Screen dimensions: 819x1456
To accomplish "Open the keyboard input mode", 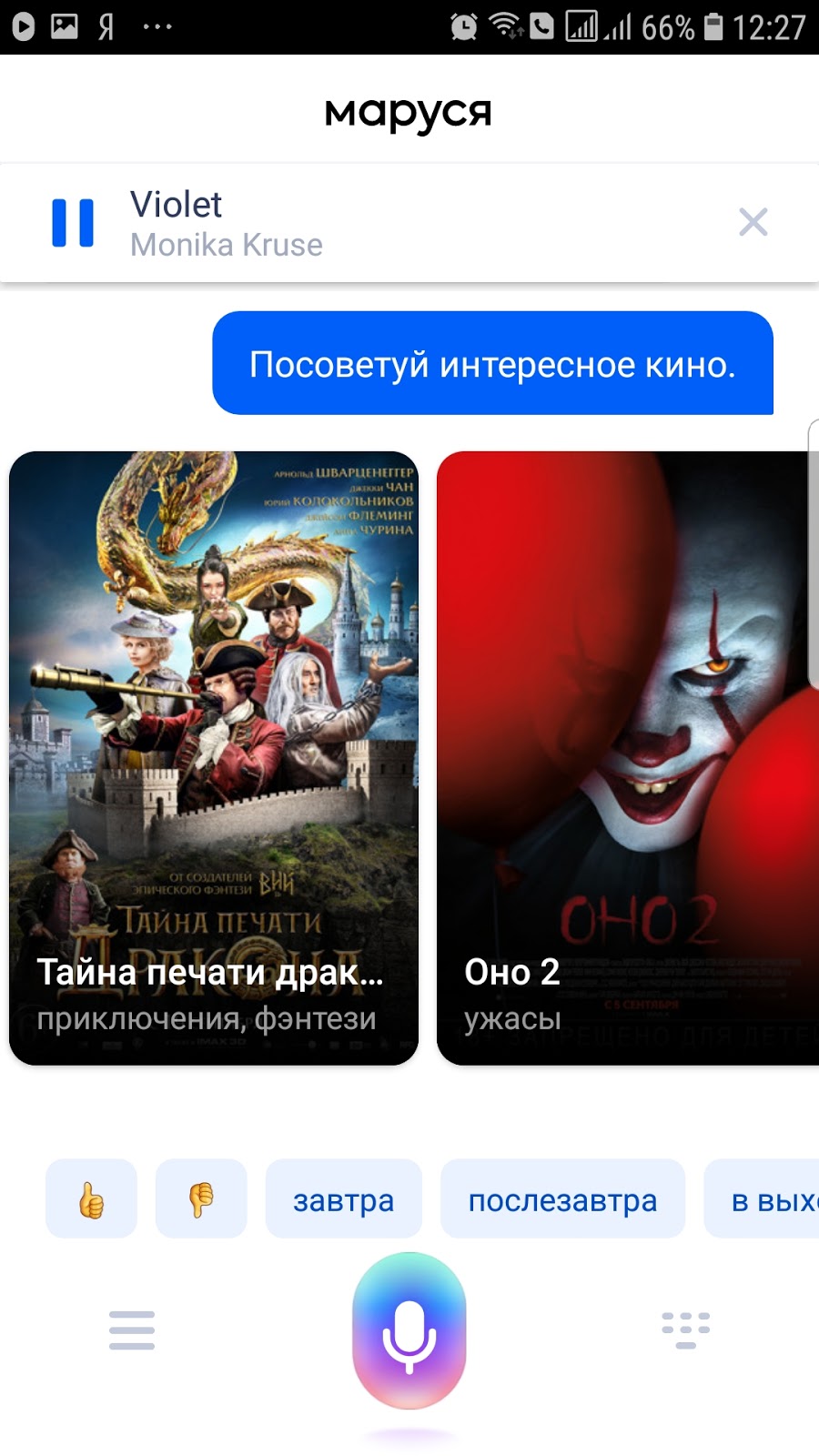I will click(x=685, y=1330).
